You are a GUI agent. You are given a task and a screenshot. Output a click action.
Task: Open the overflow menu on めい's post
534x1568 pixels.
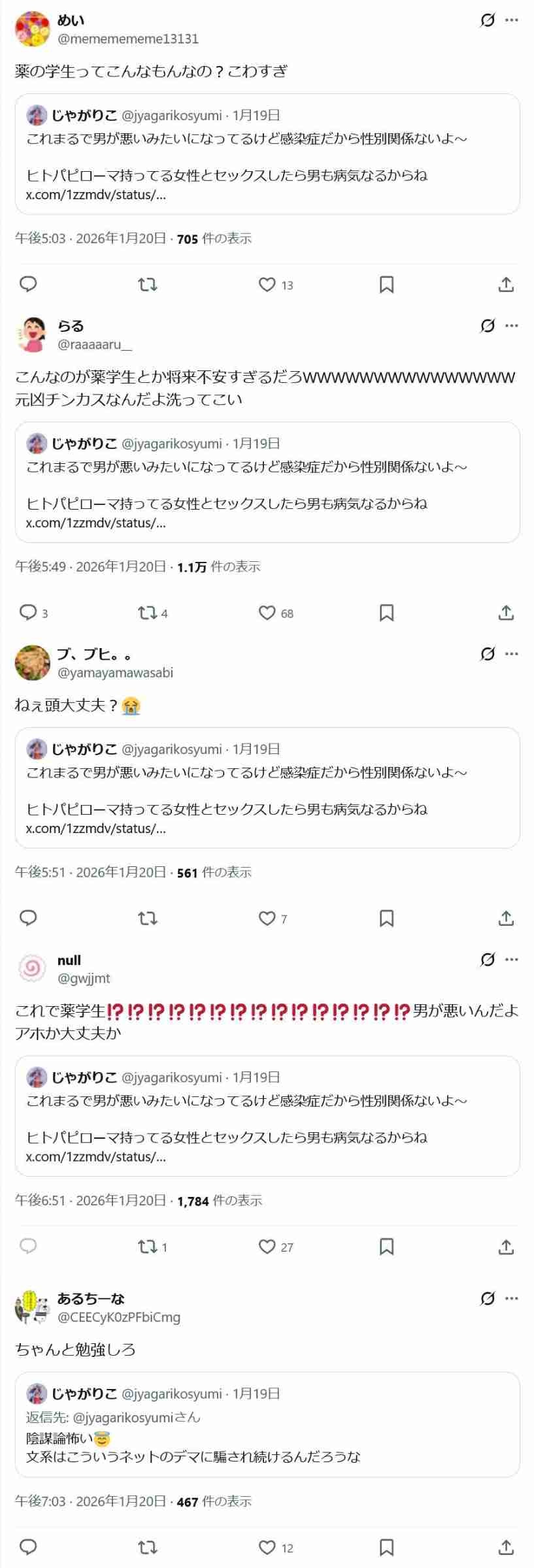[512, 20]
